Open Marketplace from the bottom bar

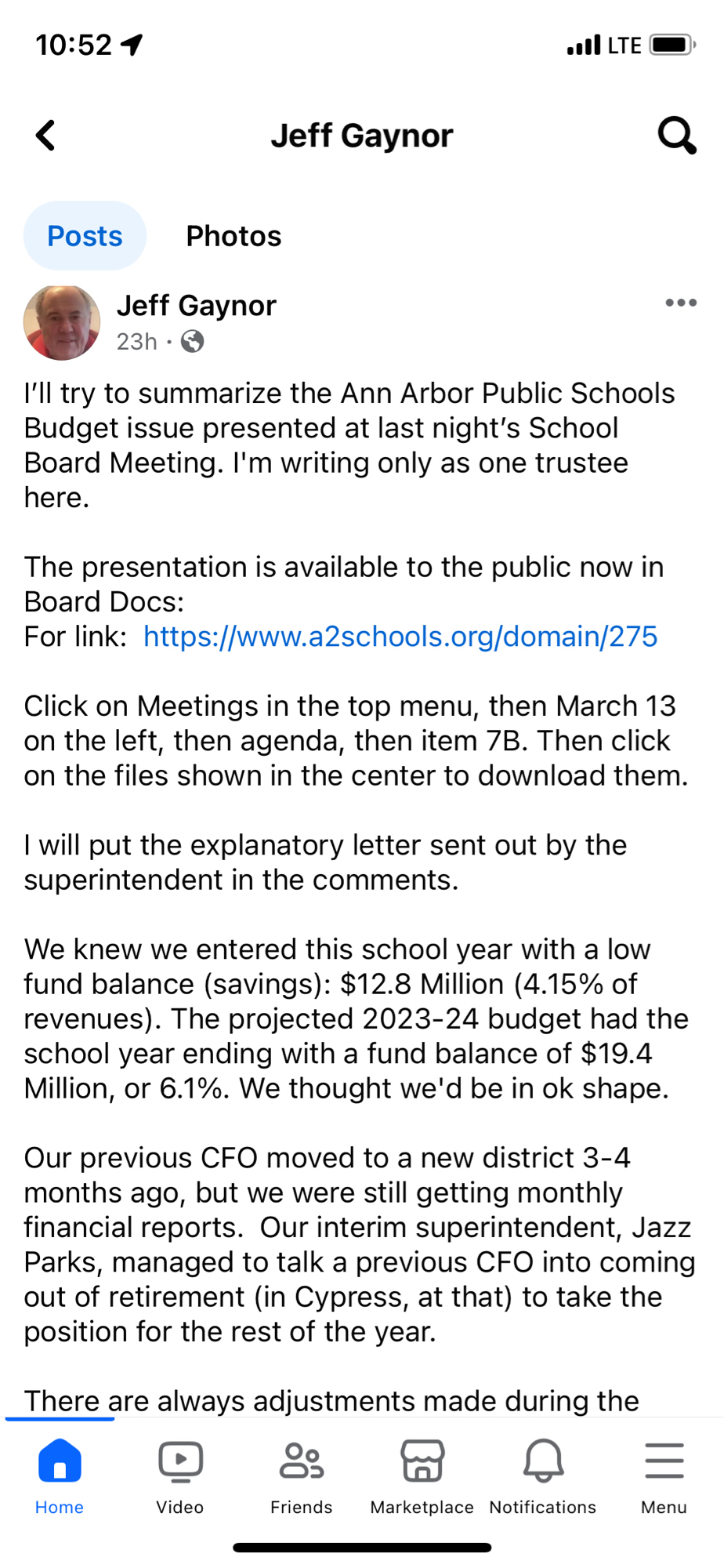click(x=422, y=1474)
